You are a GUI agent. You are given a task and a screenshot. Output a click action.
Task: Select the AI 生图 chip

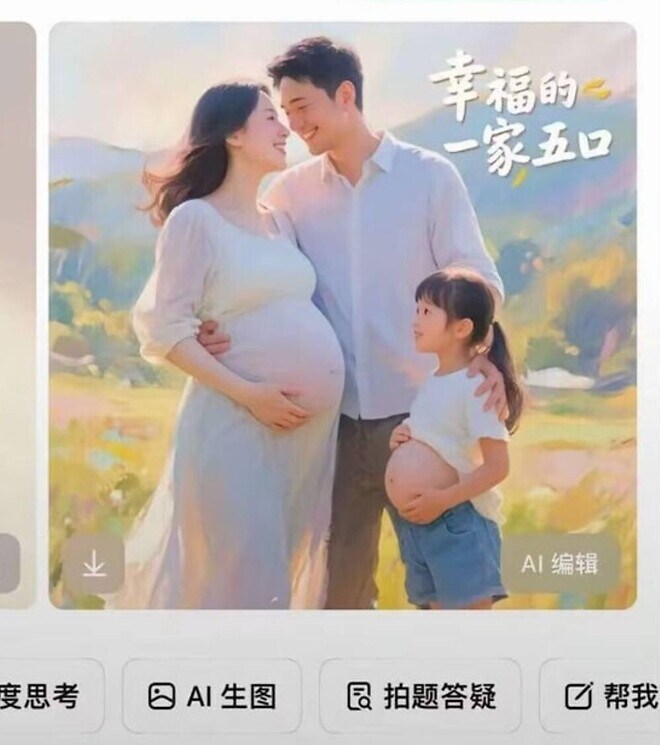pyautogui.click(x=211, y=696)
